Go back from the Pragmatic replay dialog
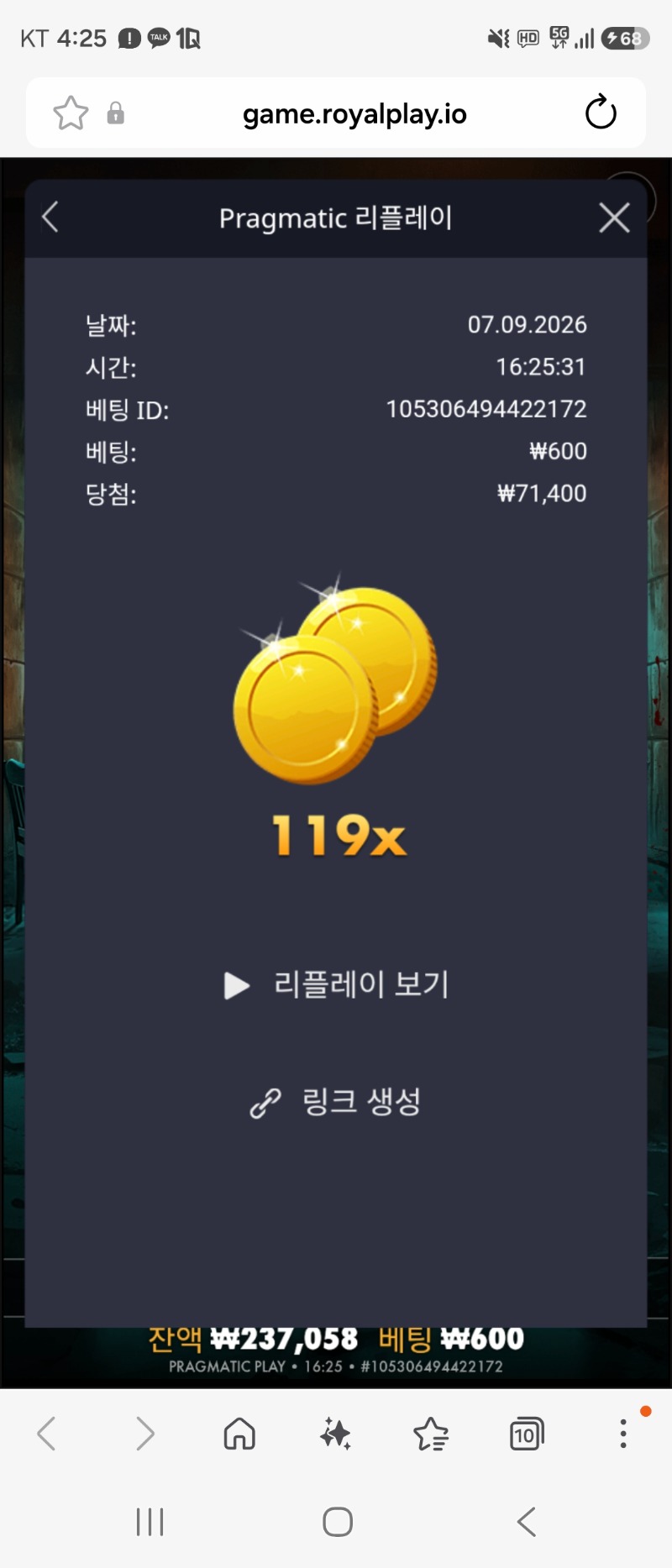 (x=50, y=218)
